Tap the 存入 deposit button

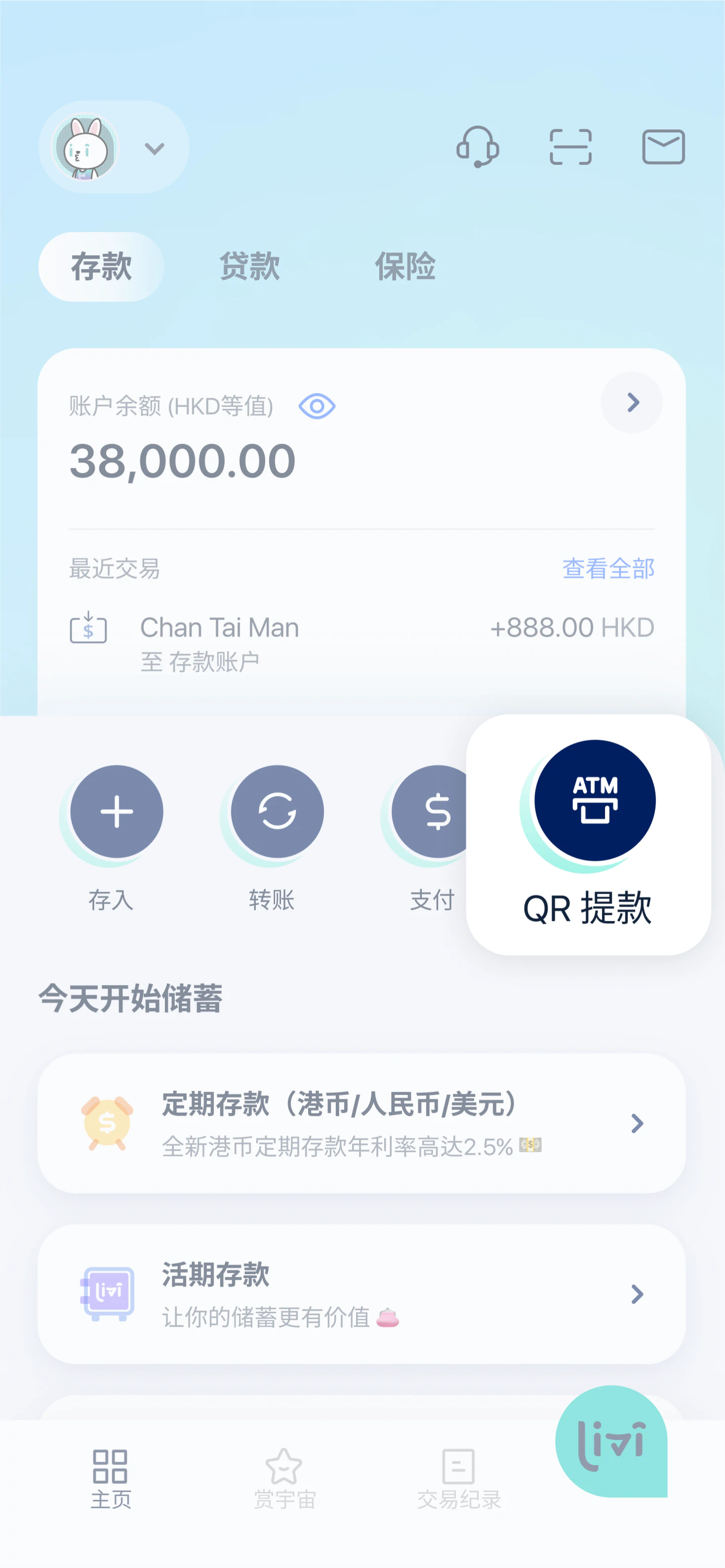[116, 812]
